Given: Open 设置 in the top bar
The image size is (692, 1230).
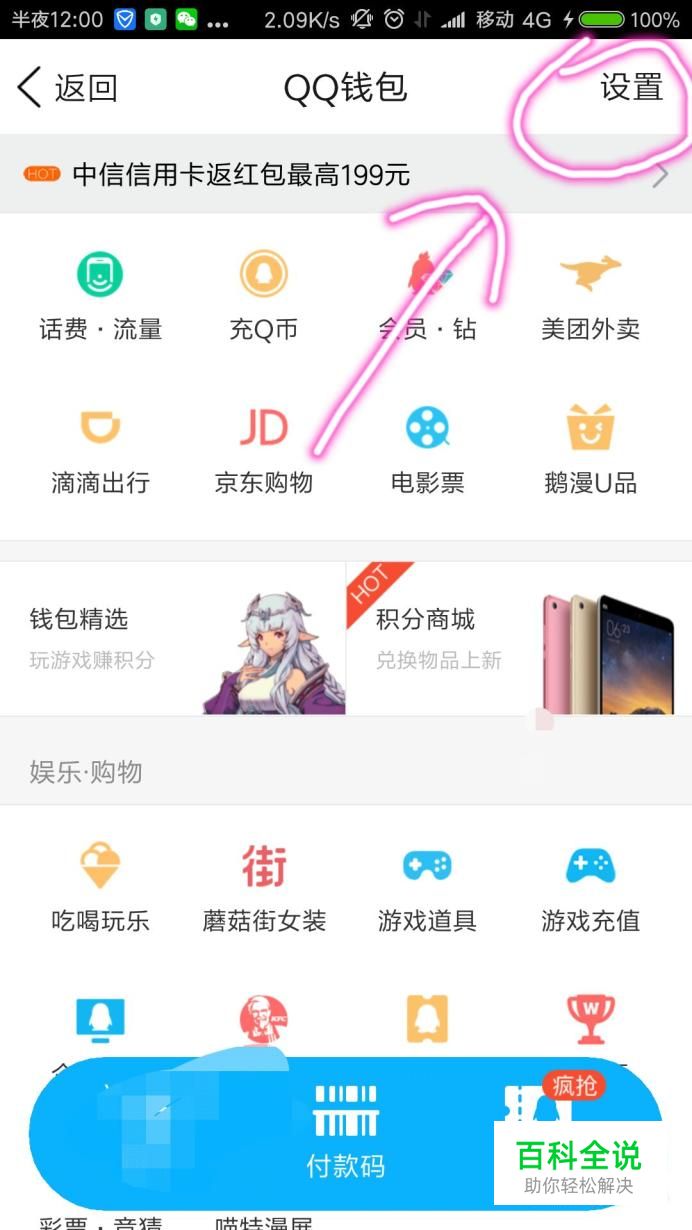Looking at the screenshot, I should [631, 88].
